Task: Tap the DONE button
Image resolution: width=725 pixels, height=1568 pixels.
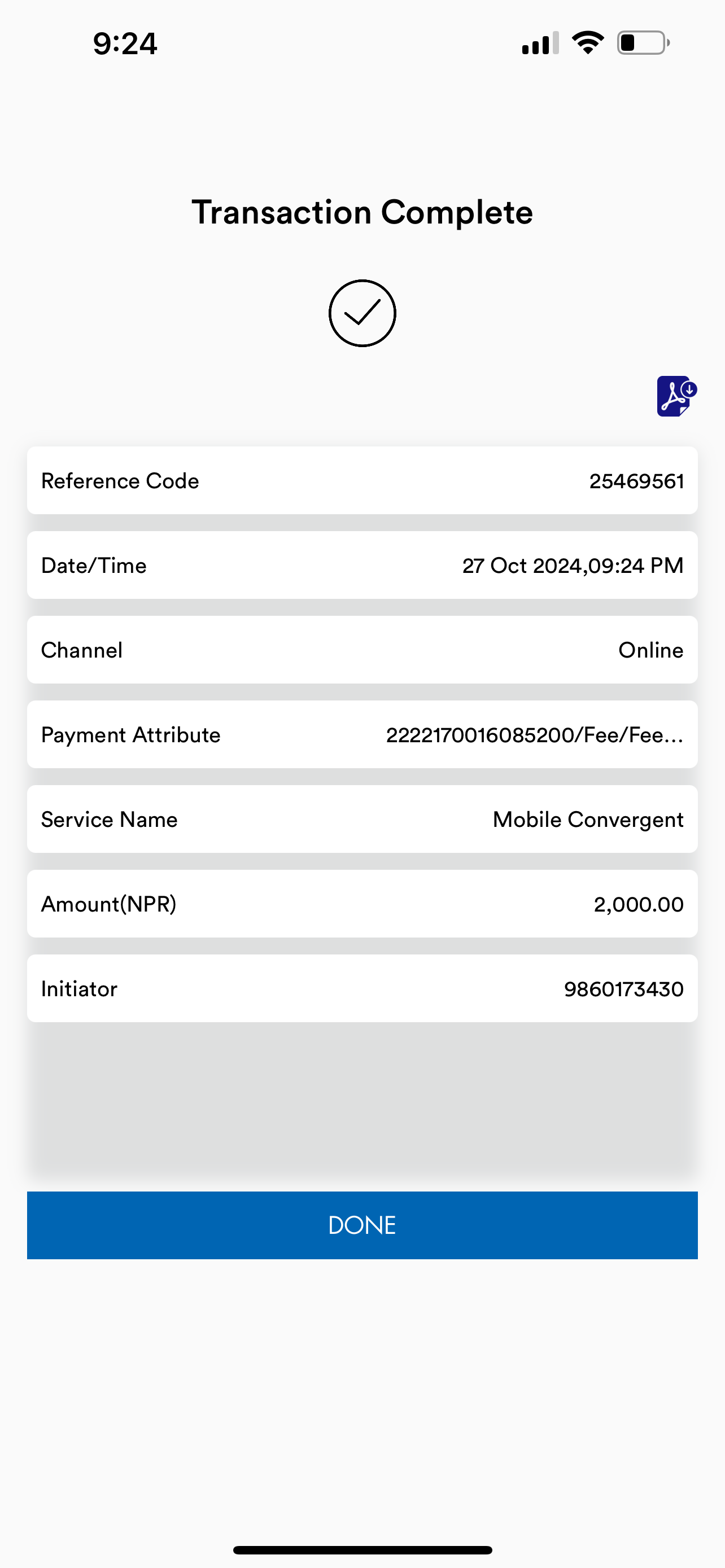Action: click(x=362, y=1225)
